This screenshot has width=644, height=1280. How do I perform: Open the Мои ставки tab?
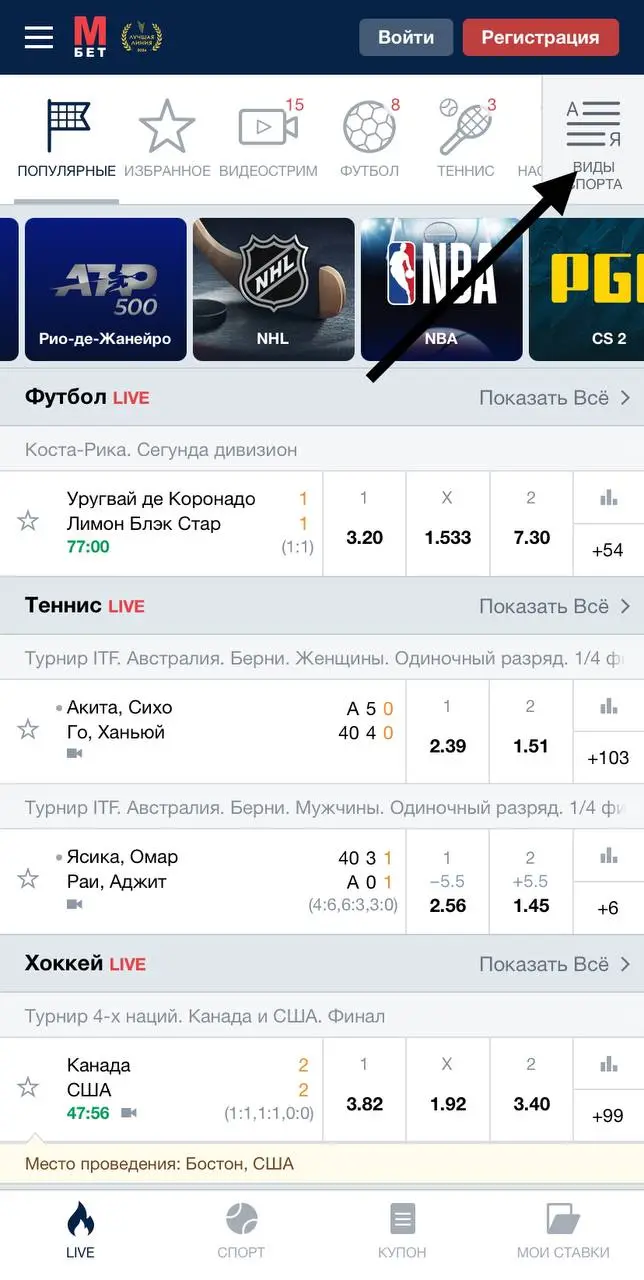click(x=563, y=1230)
